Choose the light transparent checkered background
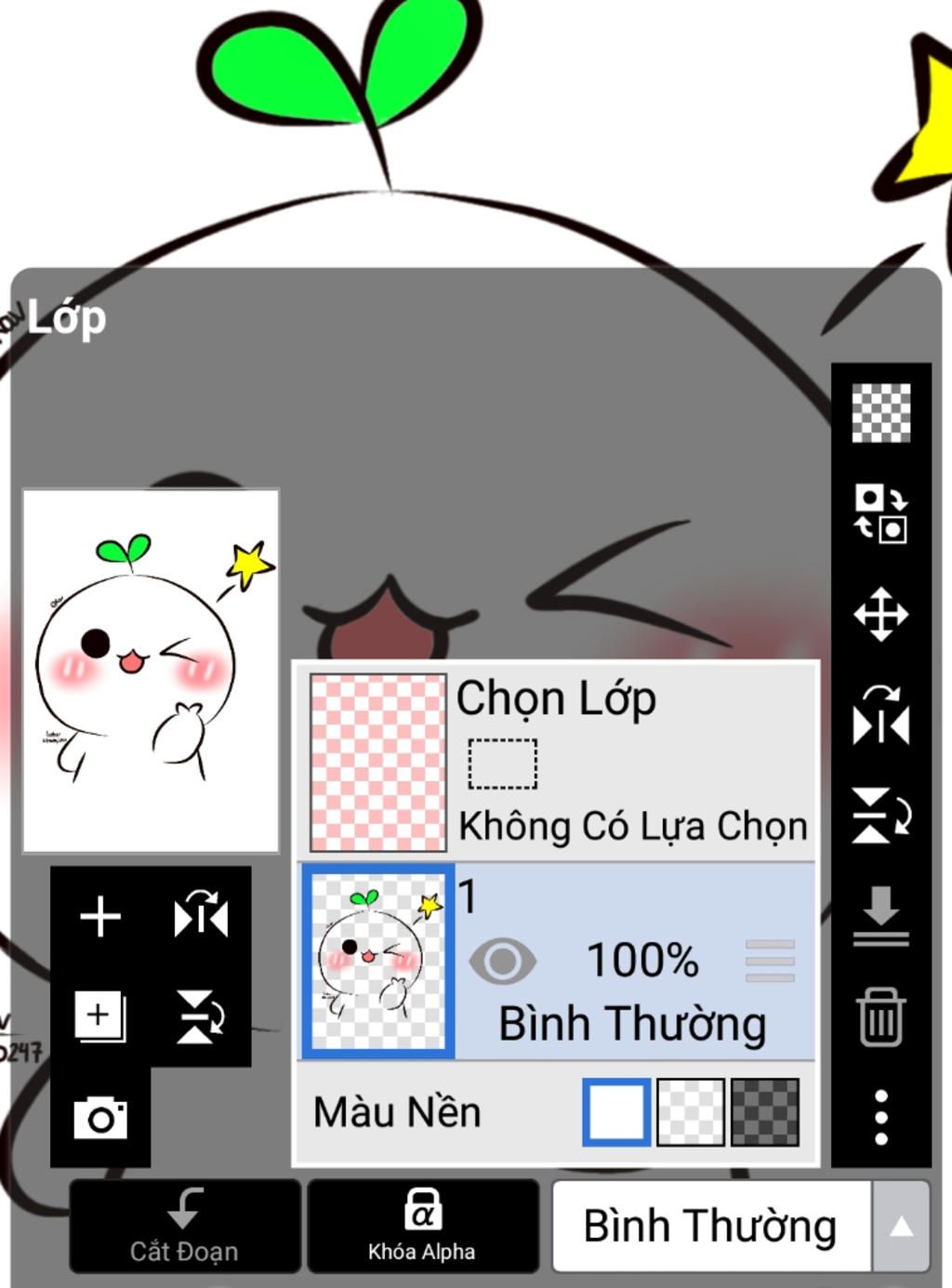 click(691, 1111)
